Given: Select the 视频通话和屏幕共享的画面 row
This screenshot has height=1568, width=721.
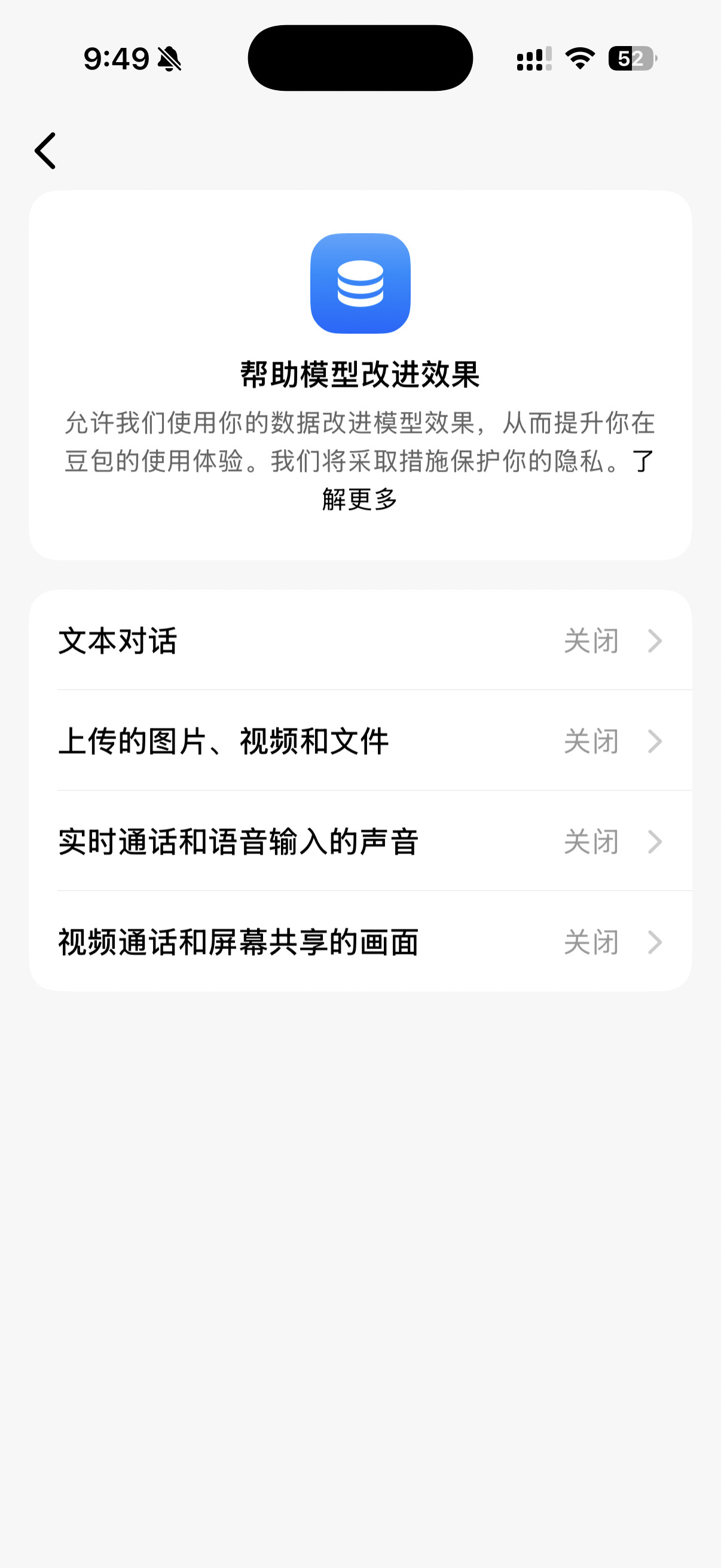Looking at the screenshot, I should point(360,941).
